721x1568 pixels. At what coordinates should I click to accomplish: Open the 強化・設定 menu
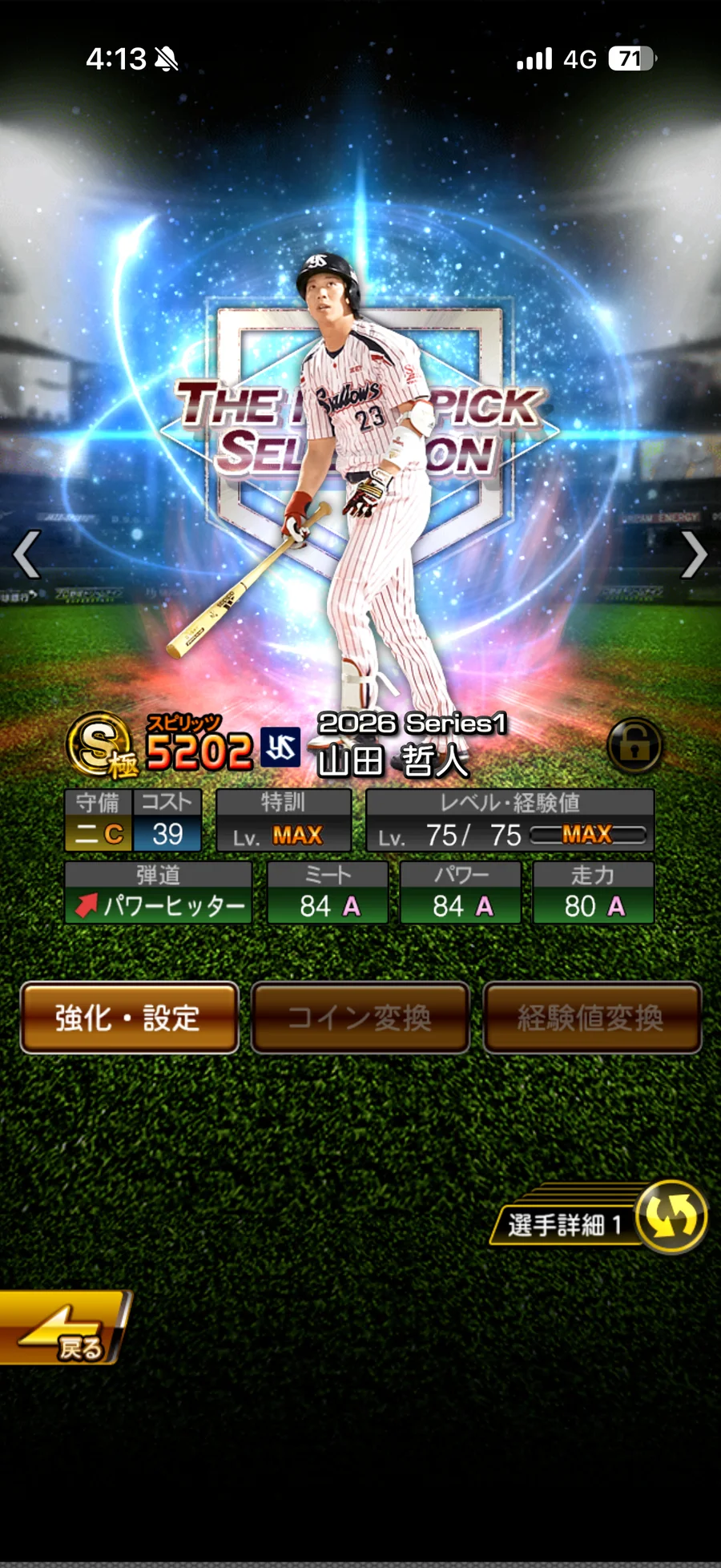[x=129, y=1018]
